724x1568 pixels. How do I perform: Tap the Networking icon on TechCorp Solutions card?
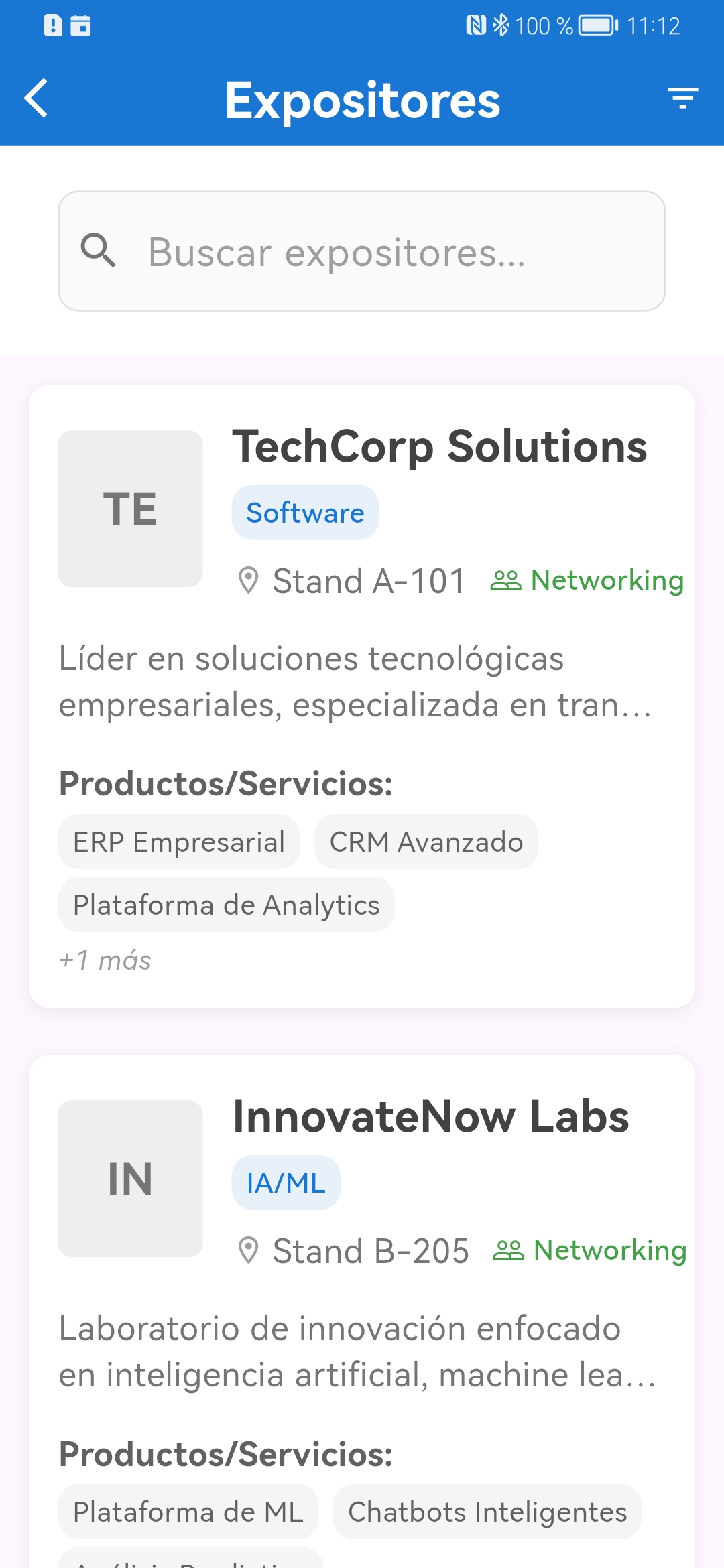(x=507, y=580)
